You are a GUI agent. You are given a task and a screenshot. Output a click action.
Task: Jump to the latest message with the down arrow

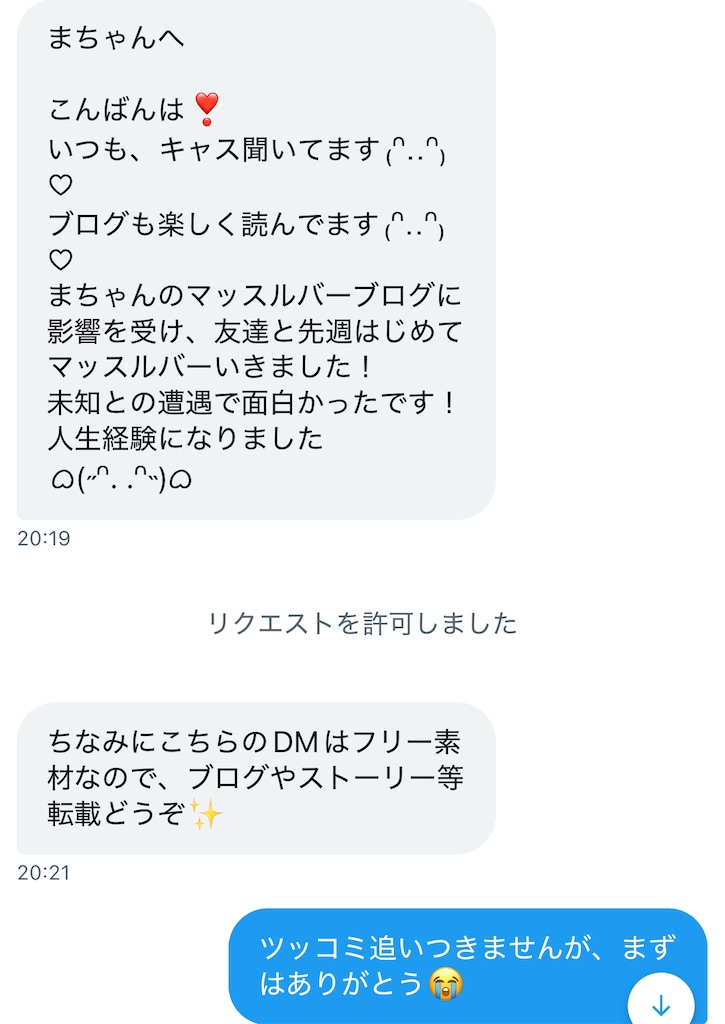[x=661, y=1003]
